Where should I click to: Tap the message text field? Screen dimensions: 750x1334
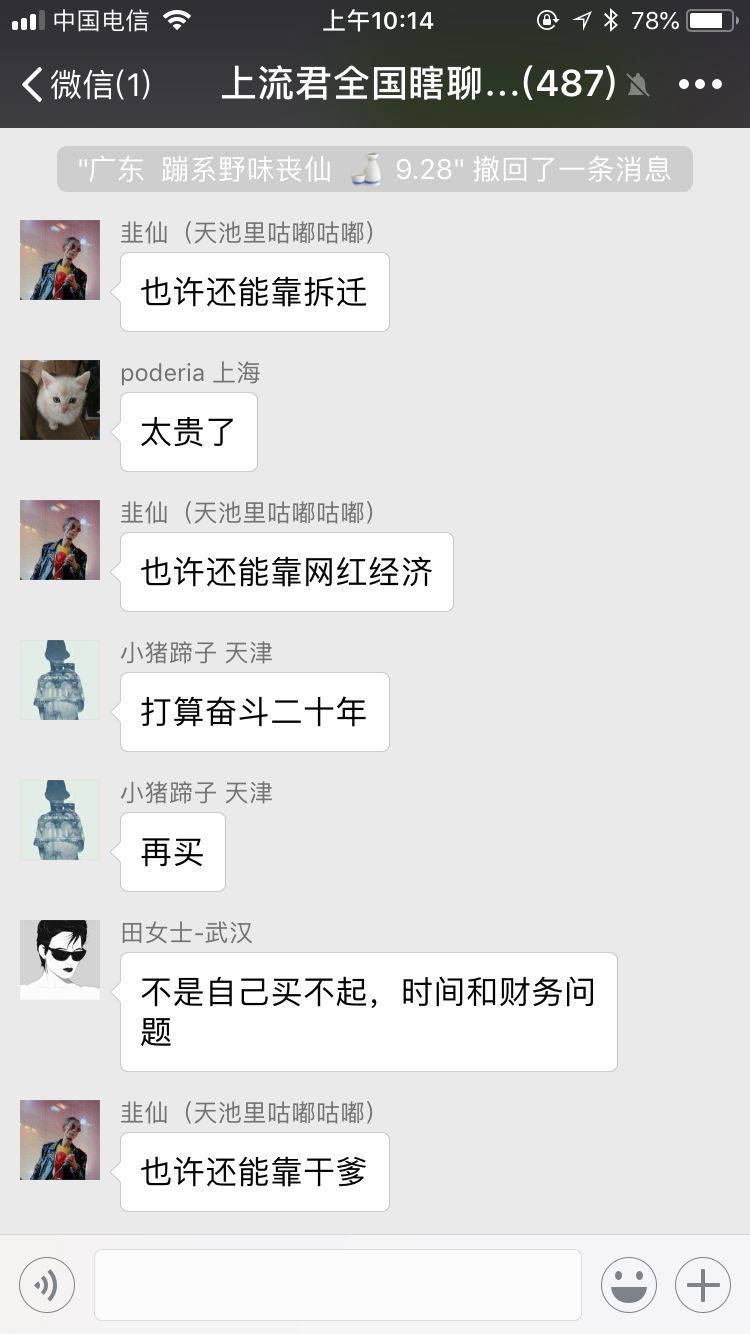tap(338, 1284)
